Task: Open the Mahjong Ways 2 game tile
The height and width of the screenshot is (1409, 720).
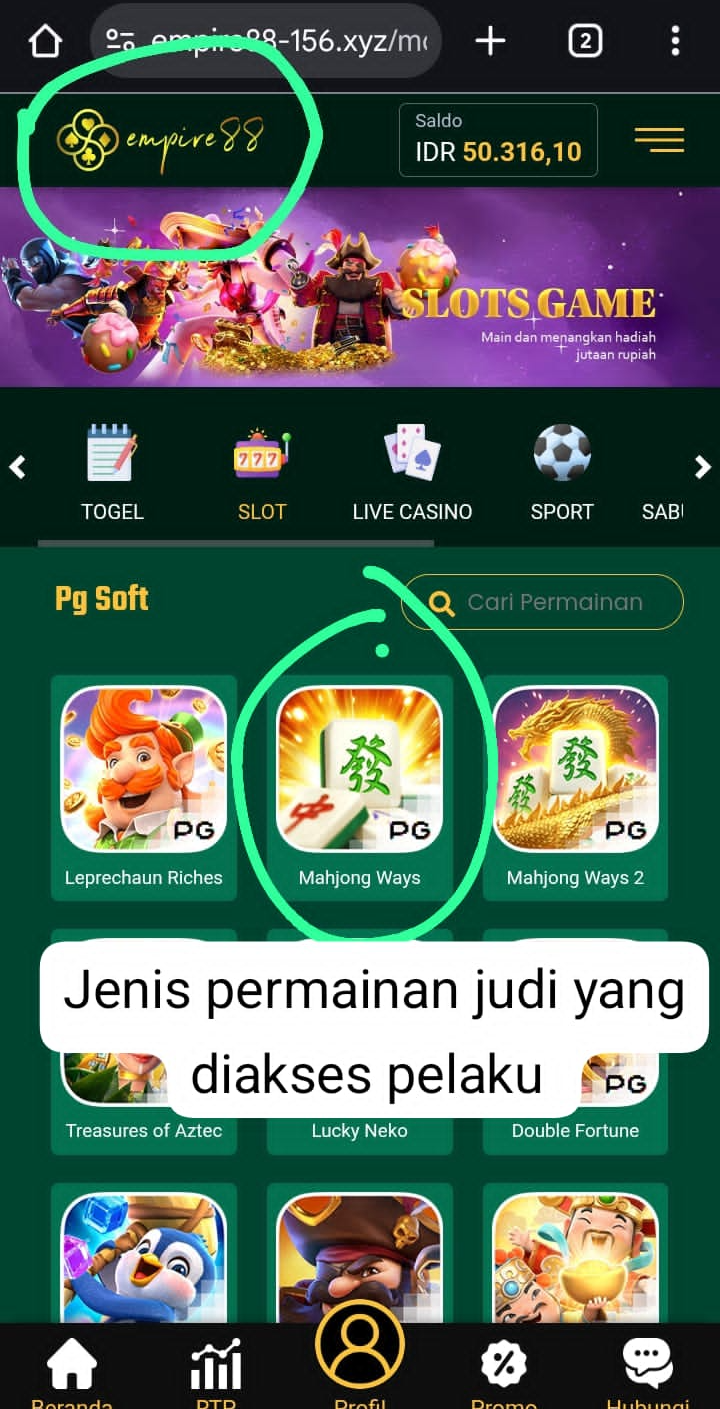Action: pyautogui.click(x=575, y=785)
